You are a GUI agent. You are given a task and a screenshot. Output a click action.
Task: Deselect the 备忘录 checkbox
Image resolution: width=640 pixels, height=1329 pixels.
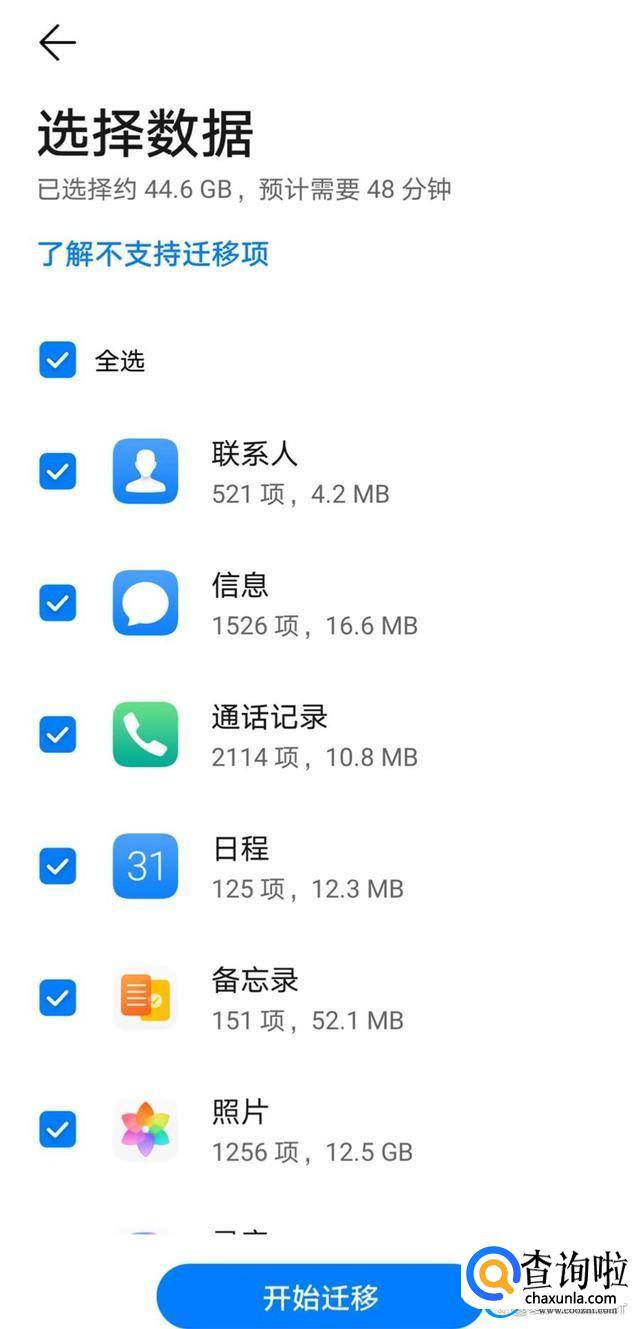[57, 997]
